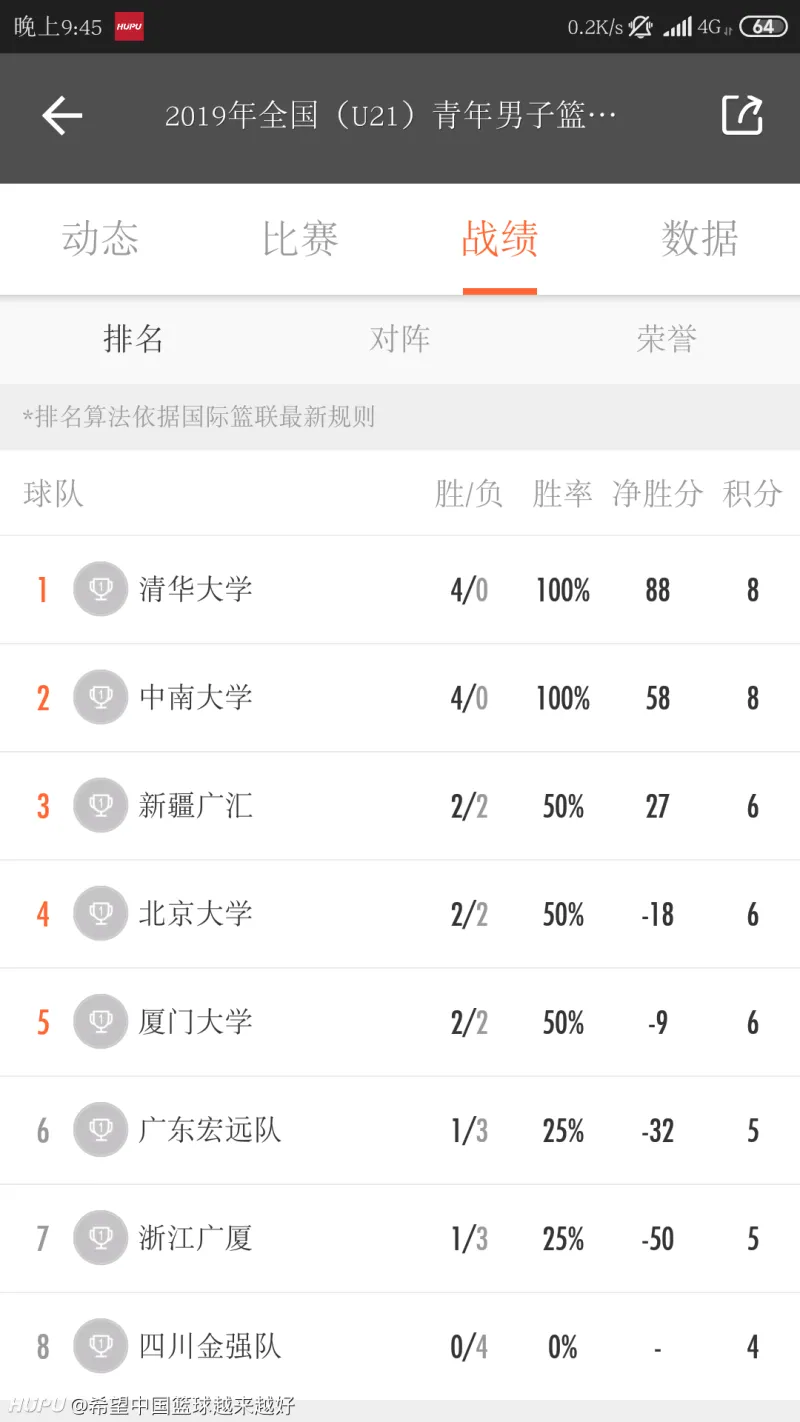Open the 中南大学 team row
800x1422 pixels.
tap(400, 698)
